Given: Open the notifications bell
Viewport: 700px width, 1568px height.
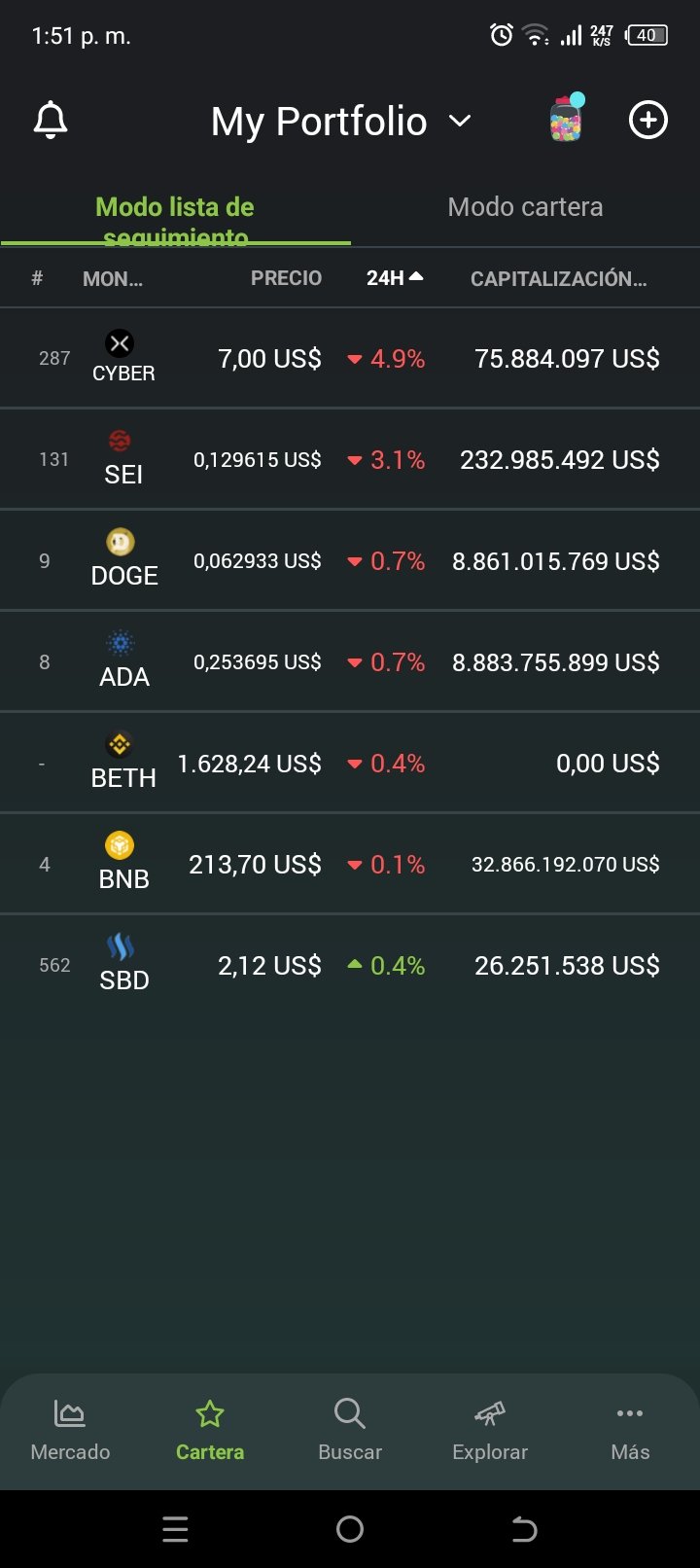Looking at the screenshot, I should click(51, 121).
